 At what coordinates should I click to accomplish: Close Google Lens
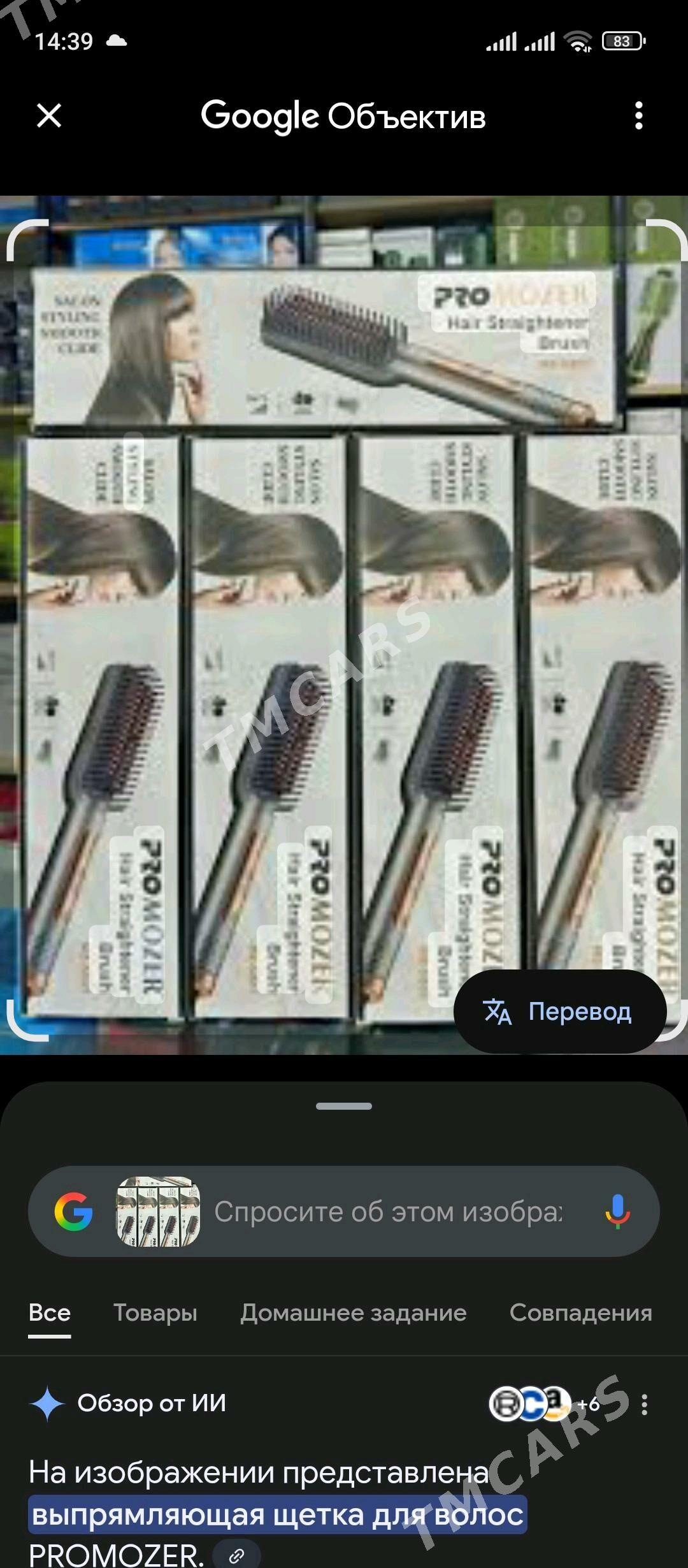pos(49,116)
